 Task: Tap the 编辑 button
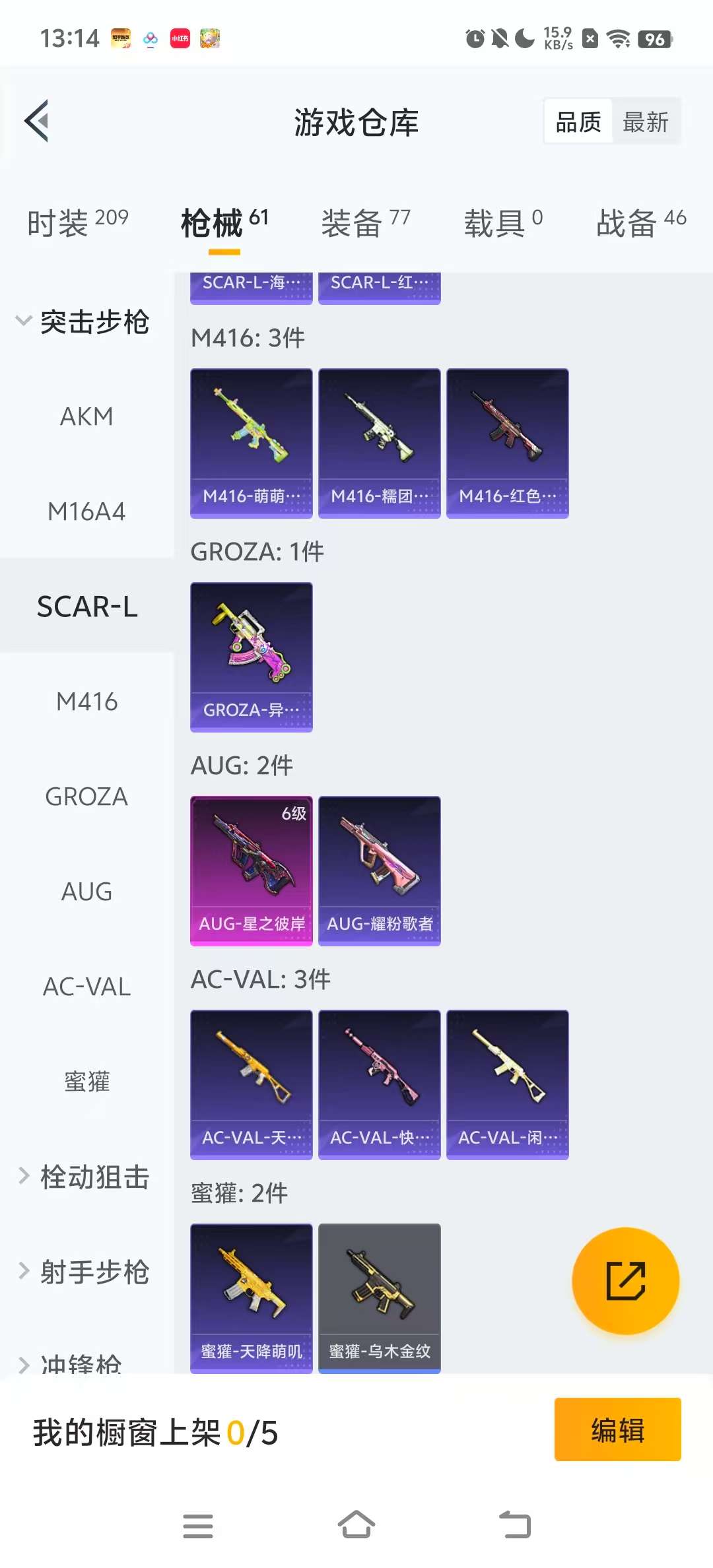click(617, 1430)
